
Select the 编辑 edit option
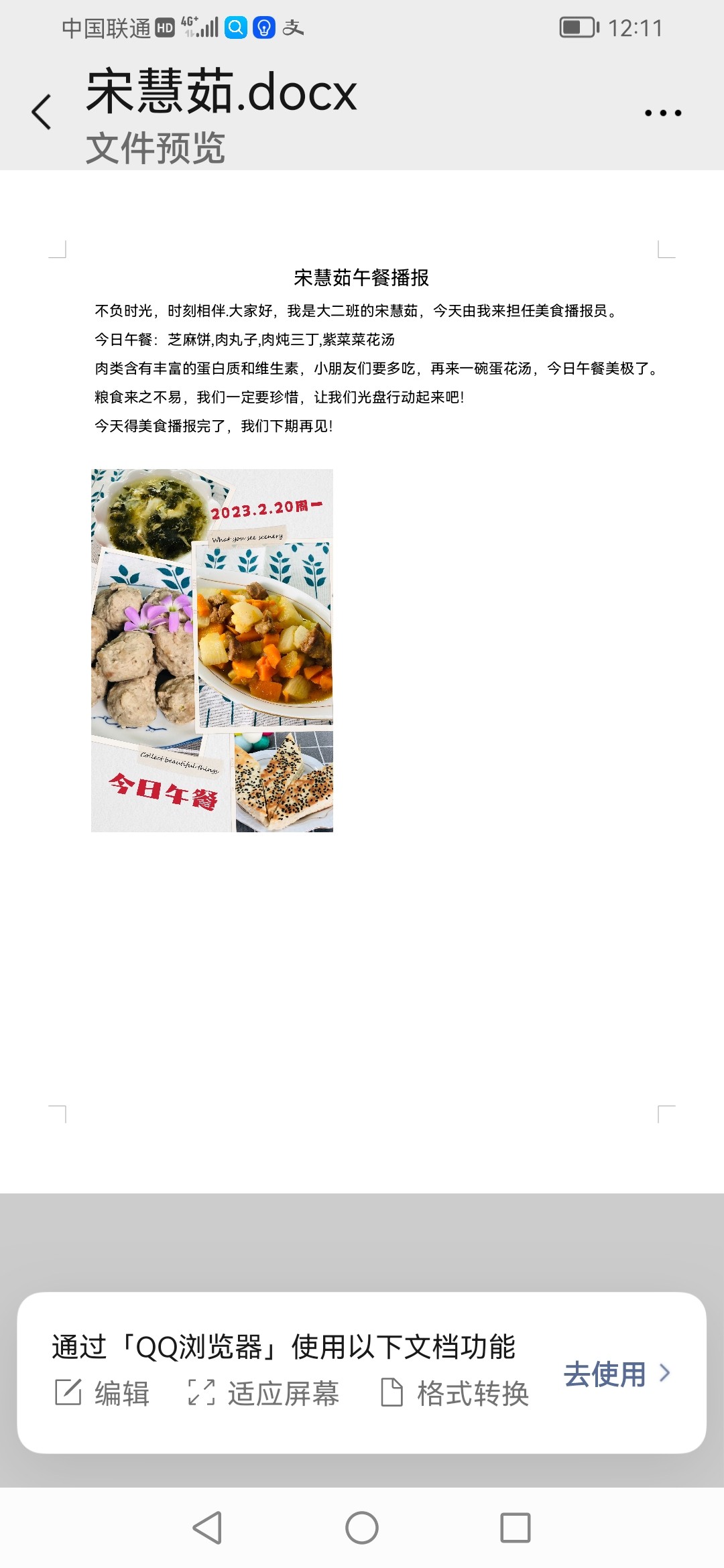(103, 1393)
